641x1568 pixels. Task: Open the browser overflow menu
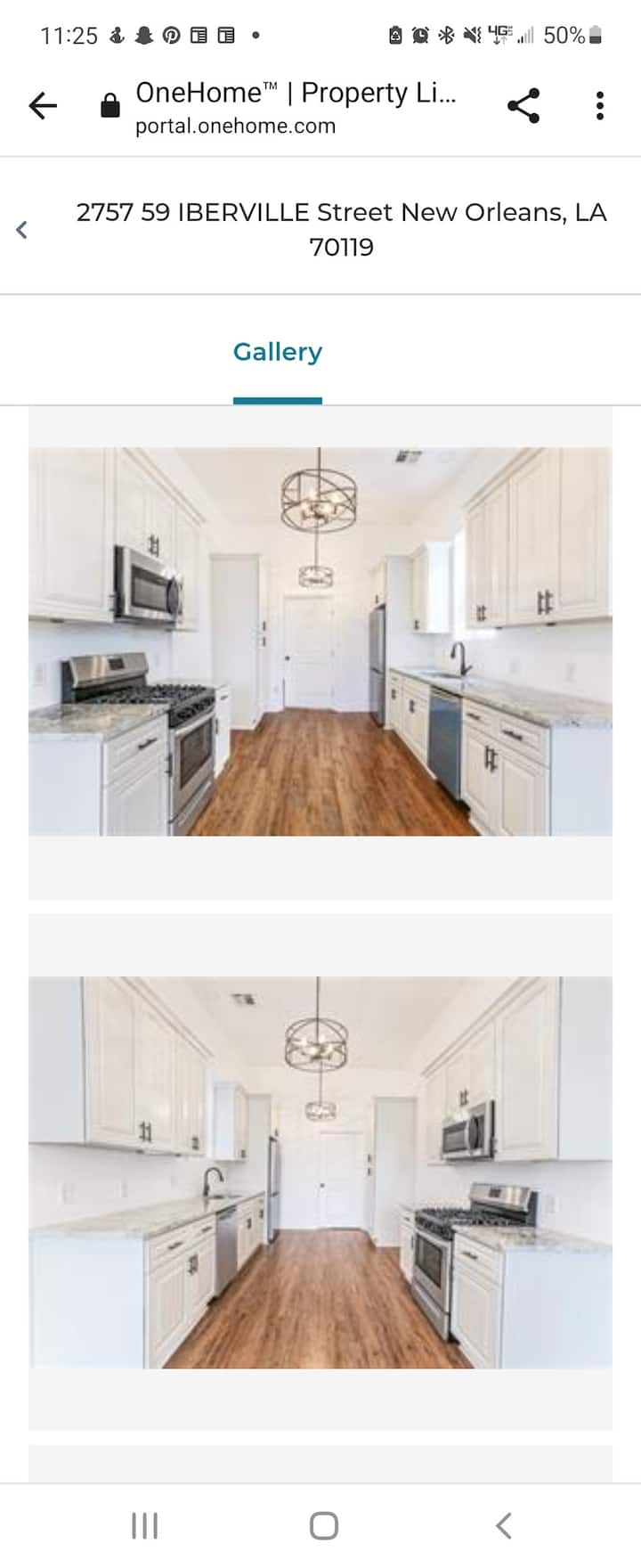pos(600,106)
